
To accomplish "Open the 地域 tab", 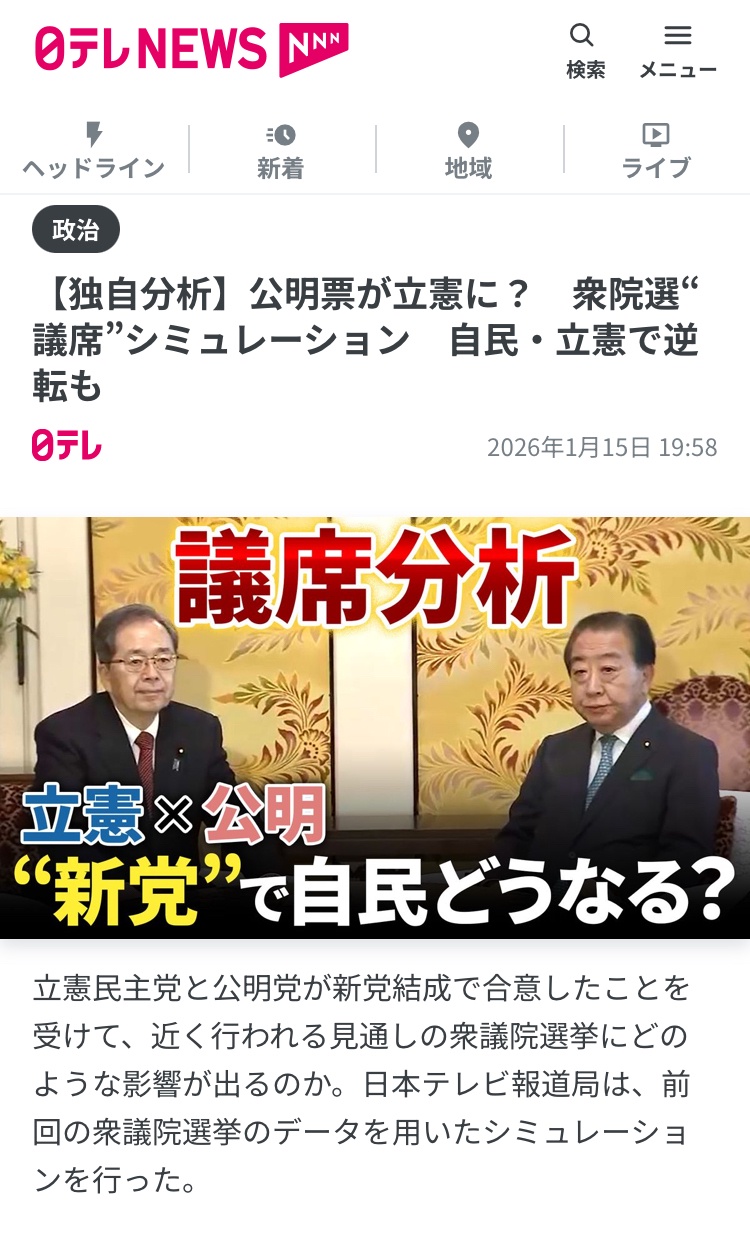I will pos(468,151).
